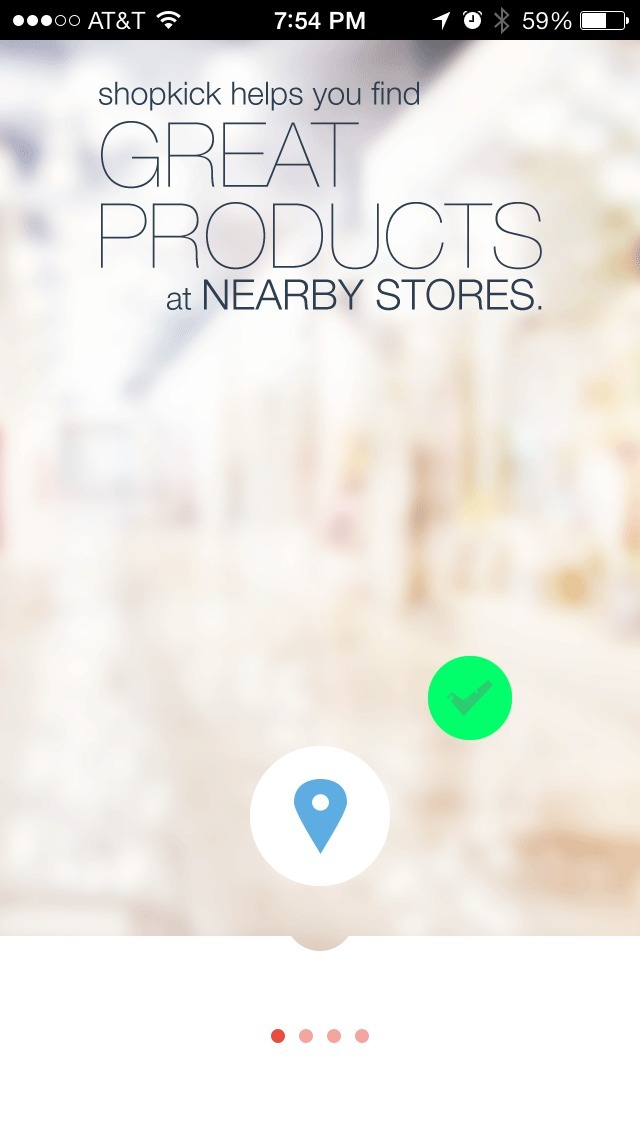The image size is (640, 1136).
Task: Tap the blue location pin button
Action: 320,815
